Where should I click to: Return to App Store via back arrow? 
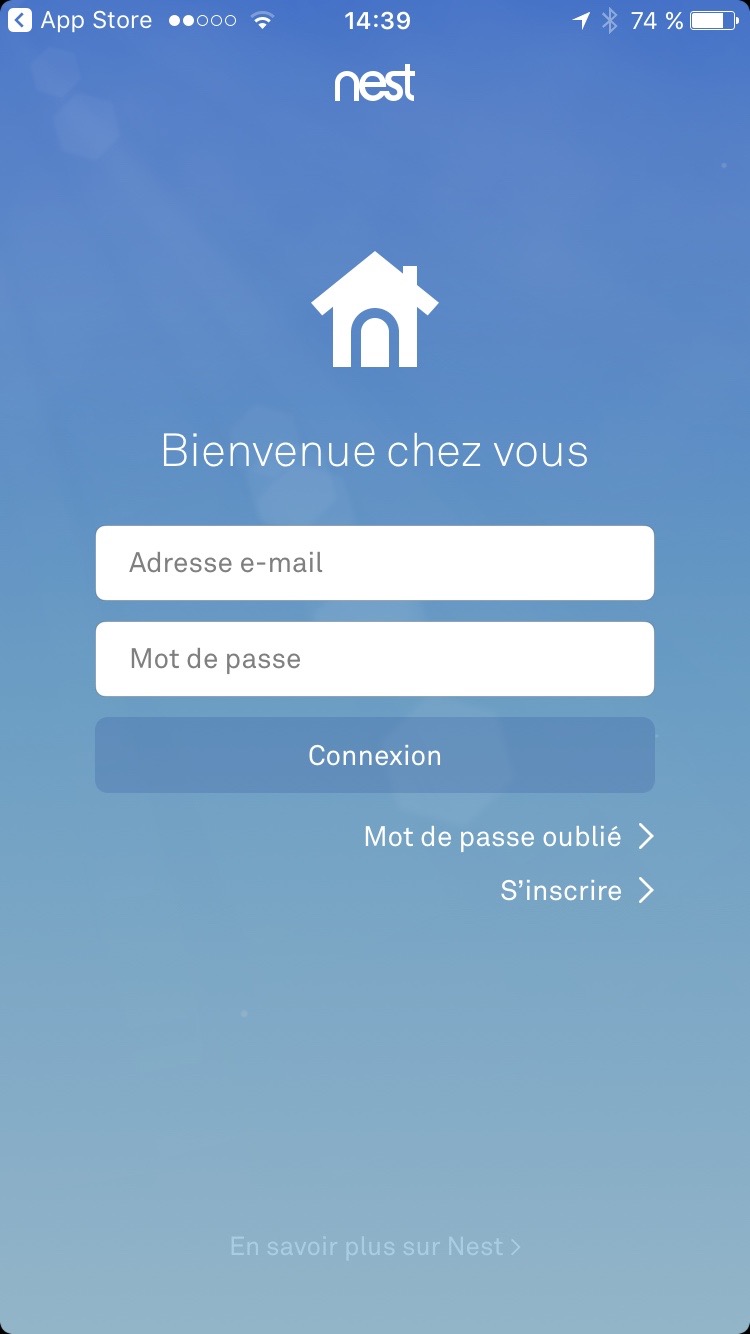coord(20,20)
